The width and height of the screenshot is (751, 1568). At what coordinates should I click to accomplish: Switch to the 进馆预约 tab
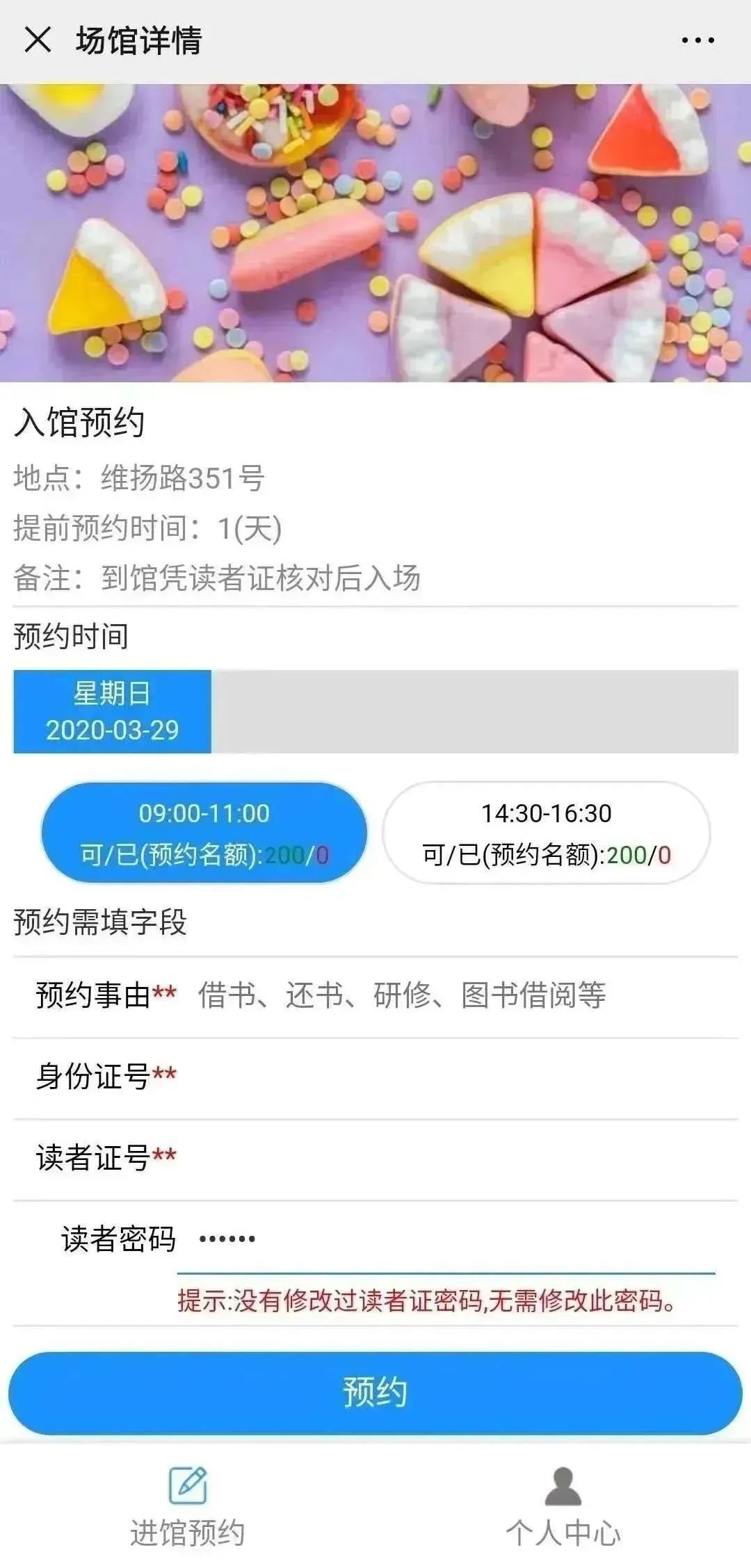click(188, 1505)
